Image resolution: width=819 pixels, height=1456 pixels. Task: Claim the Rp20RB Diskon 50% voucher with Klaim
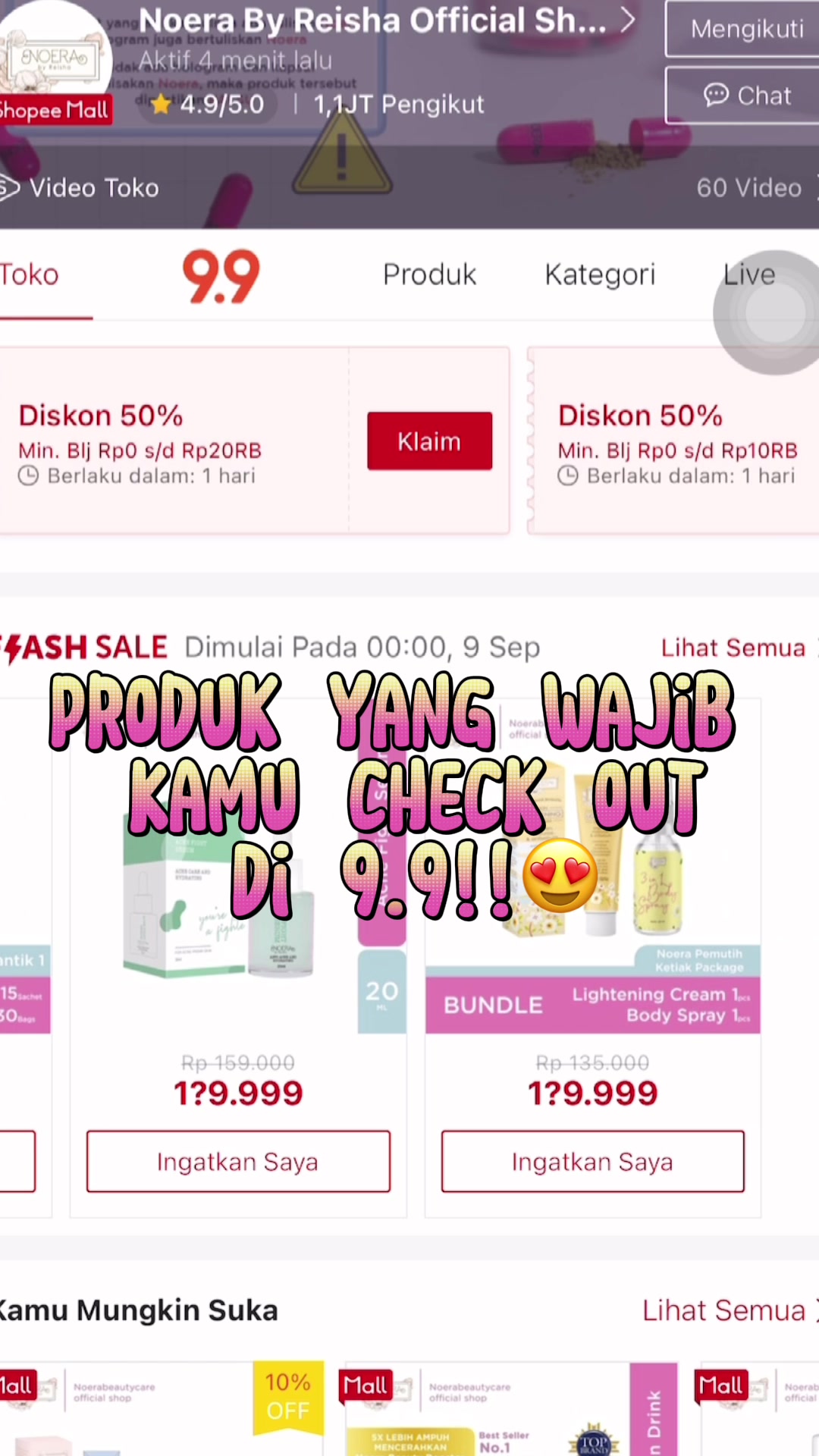(429, 441)
